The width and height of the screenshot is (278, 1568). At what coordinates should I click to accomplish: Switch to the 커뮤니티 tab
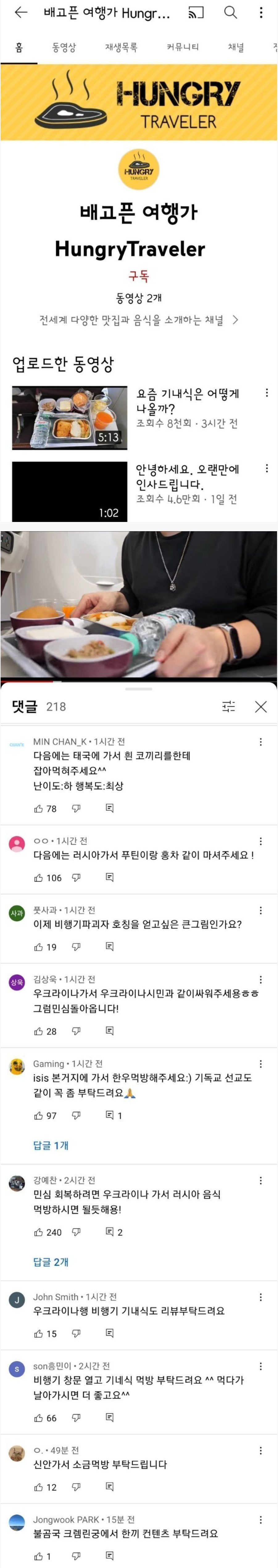coord(182,48)
